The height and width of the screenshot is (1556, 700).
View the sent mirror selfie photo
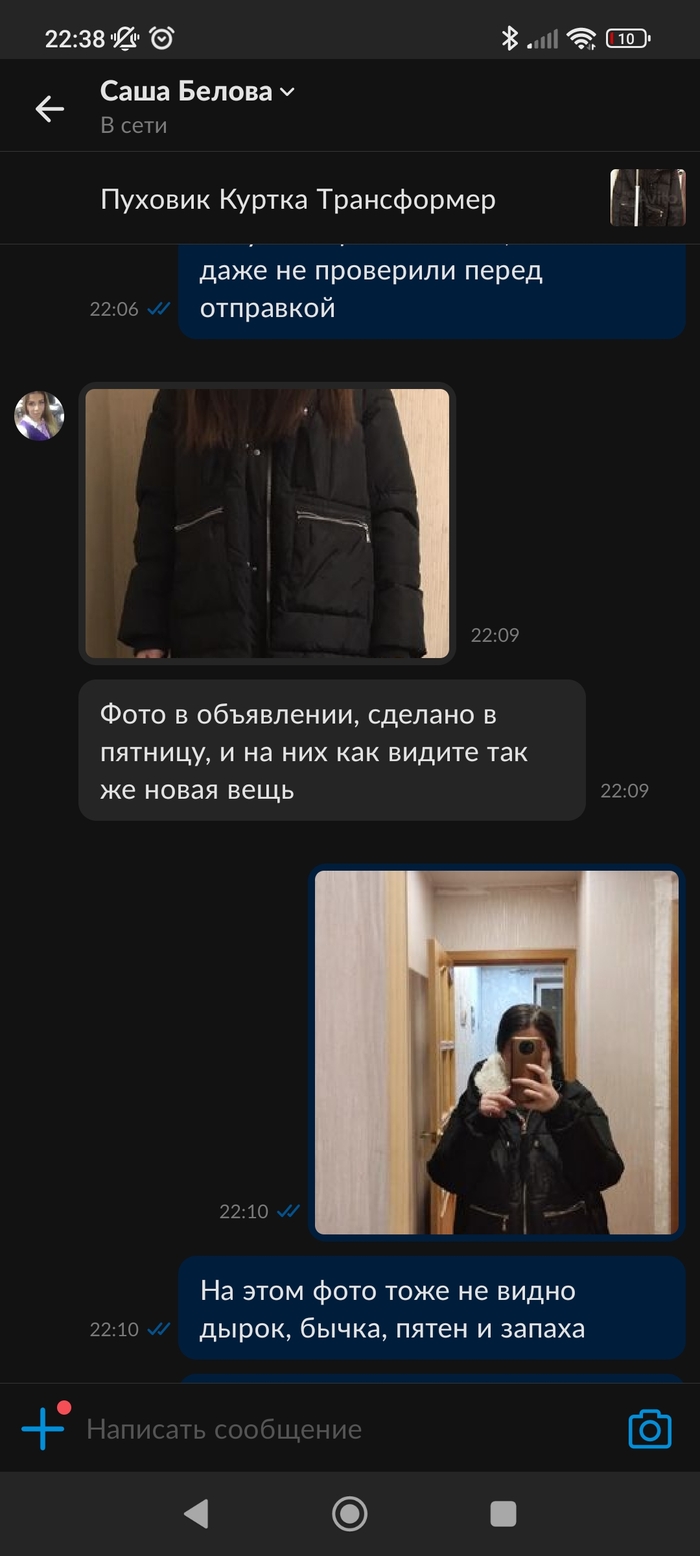(x=496, y=1052)
